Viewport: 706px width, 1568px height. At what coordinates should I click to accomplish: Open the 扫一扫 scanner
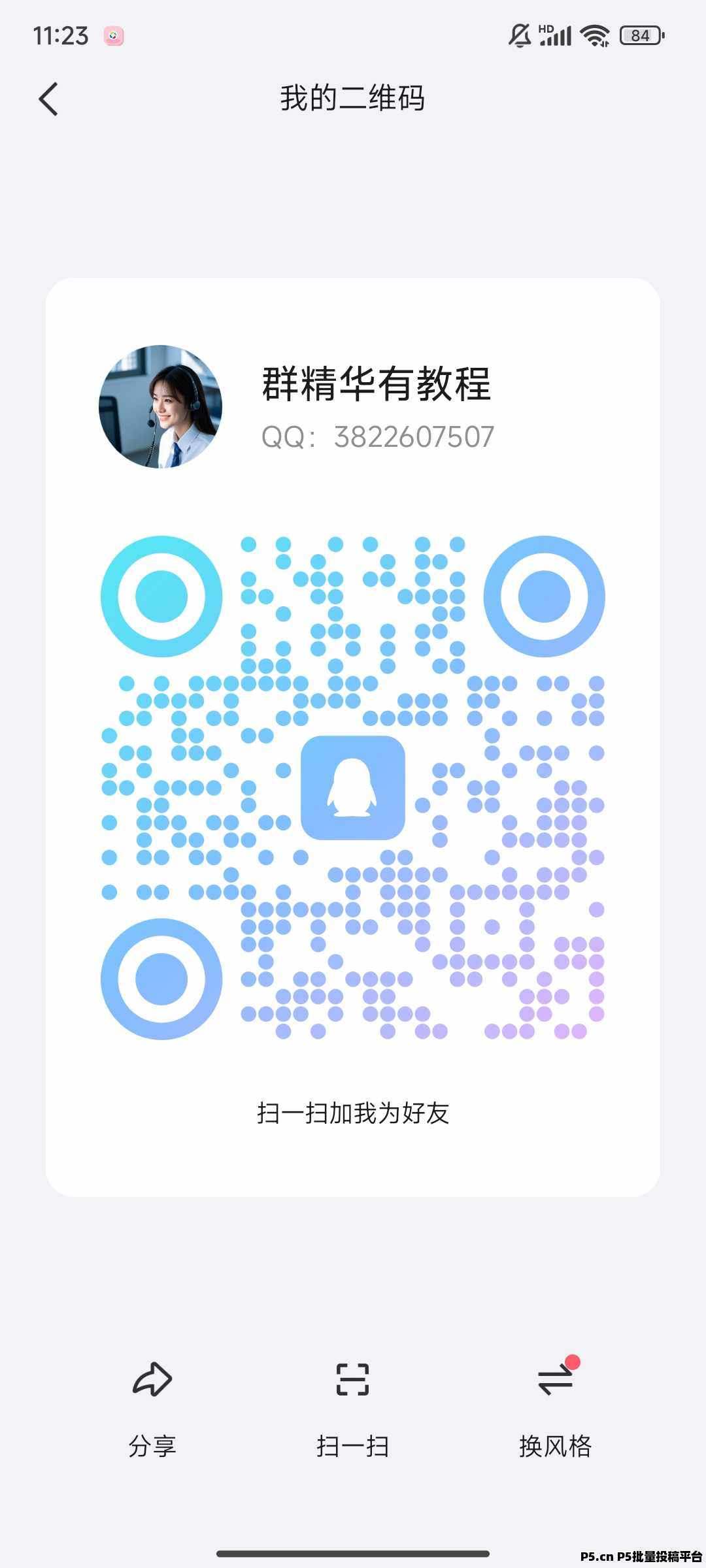pos(352,1405)
